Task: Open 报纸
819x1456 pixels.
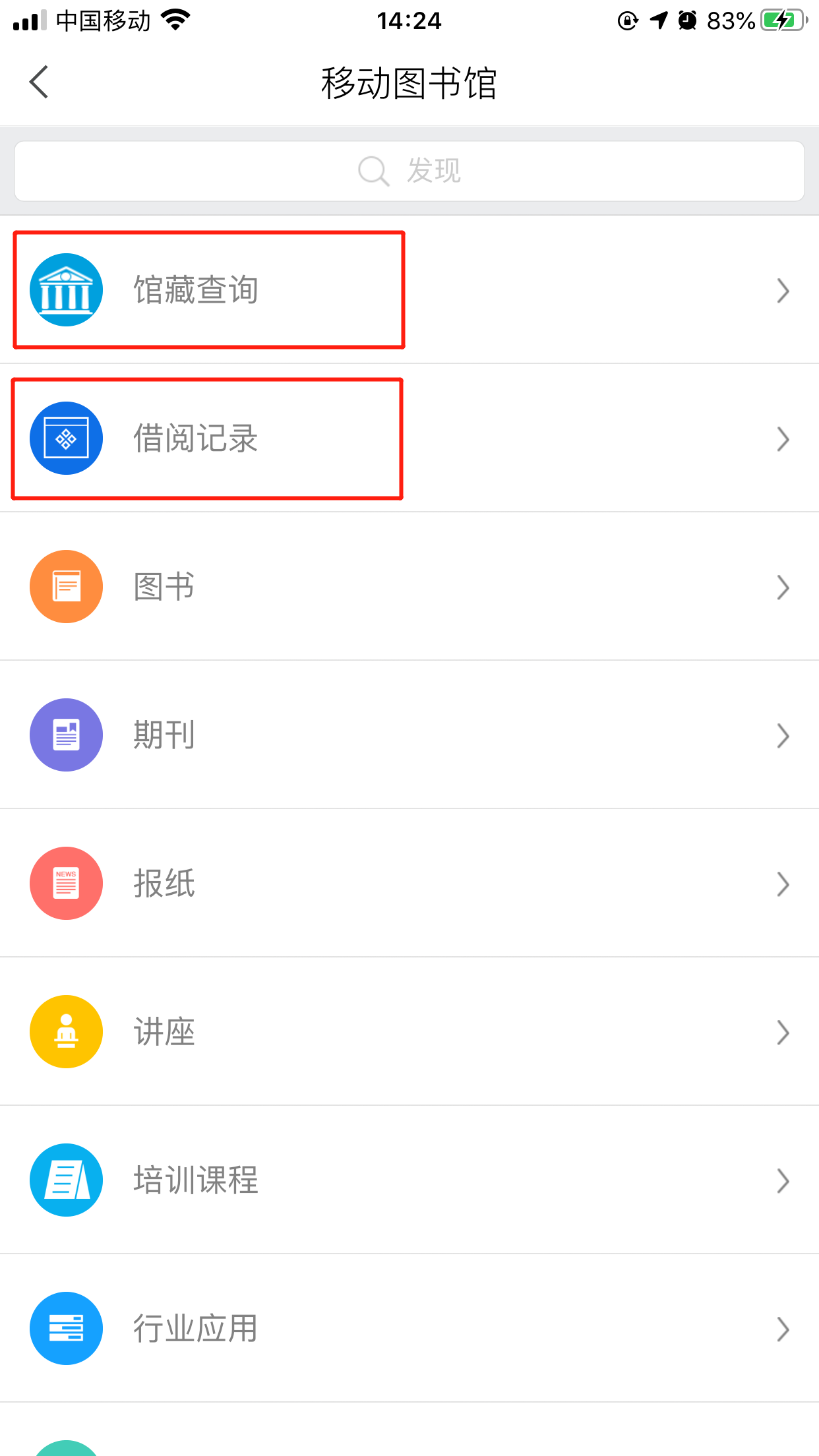Action: 409,884
